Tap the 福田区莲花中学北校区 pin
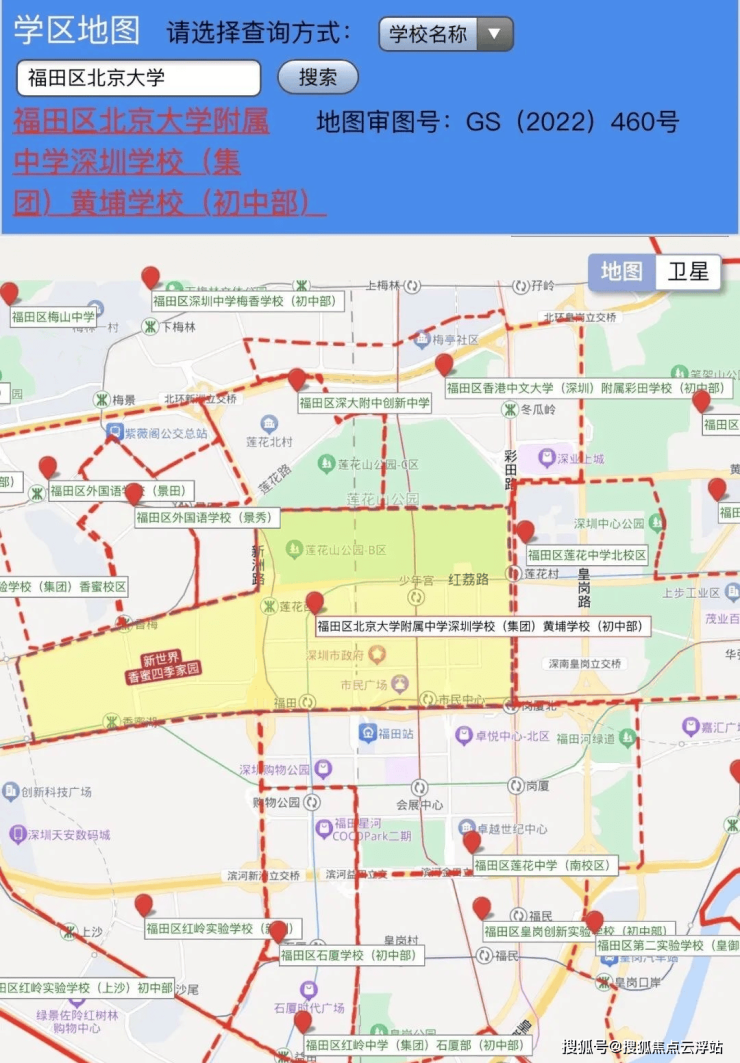This screenshot has height=1063, width=740. click(x=525, y=531)
